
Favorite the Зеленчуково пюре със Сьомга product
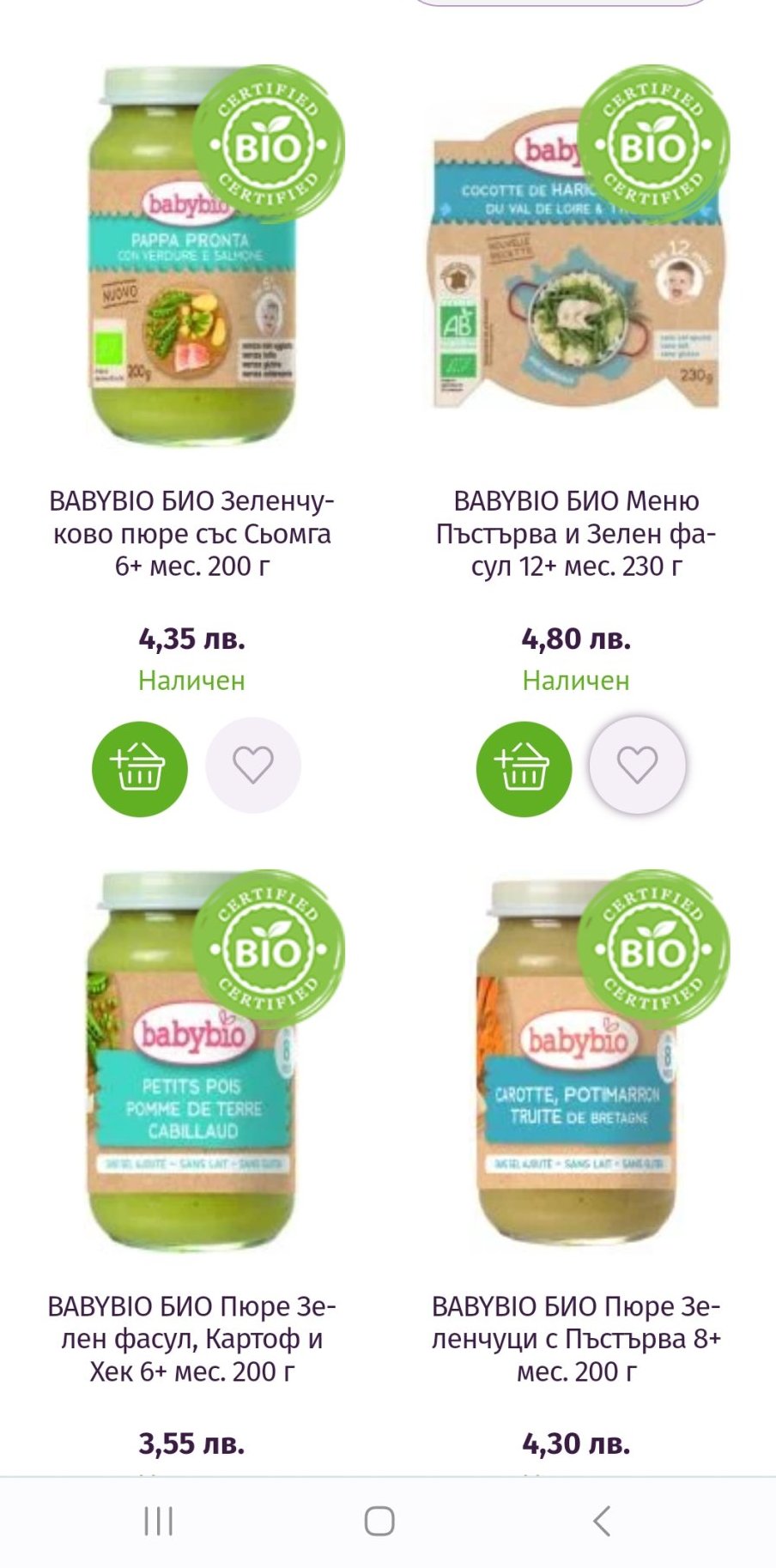pos(253,765)
